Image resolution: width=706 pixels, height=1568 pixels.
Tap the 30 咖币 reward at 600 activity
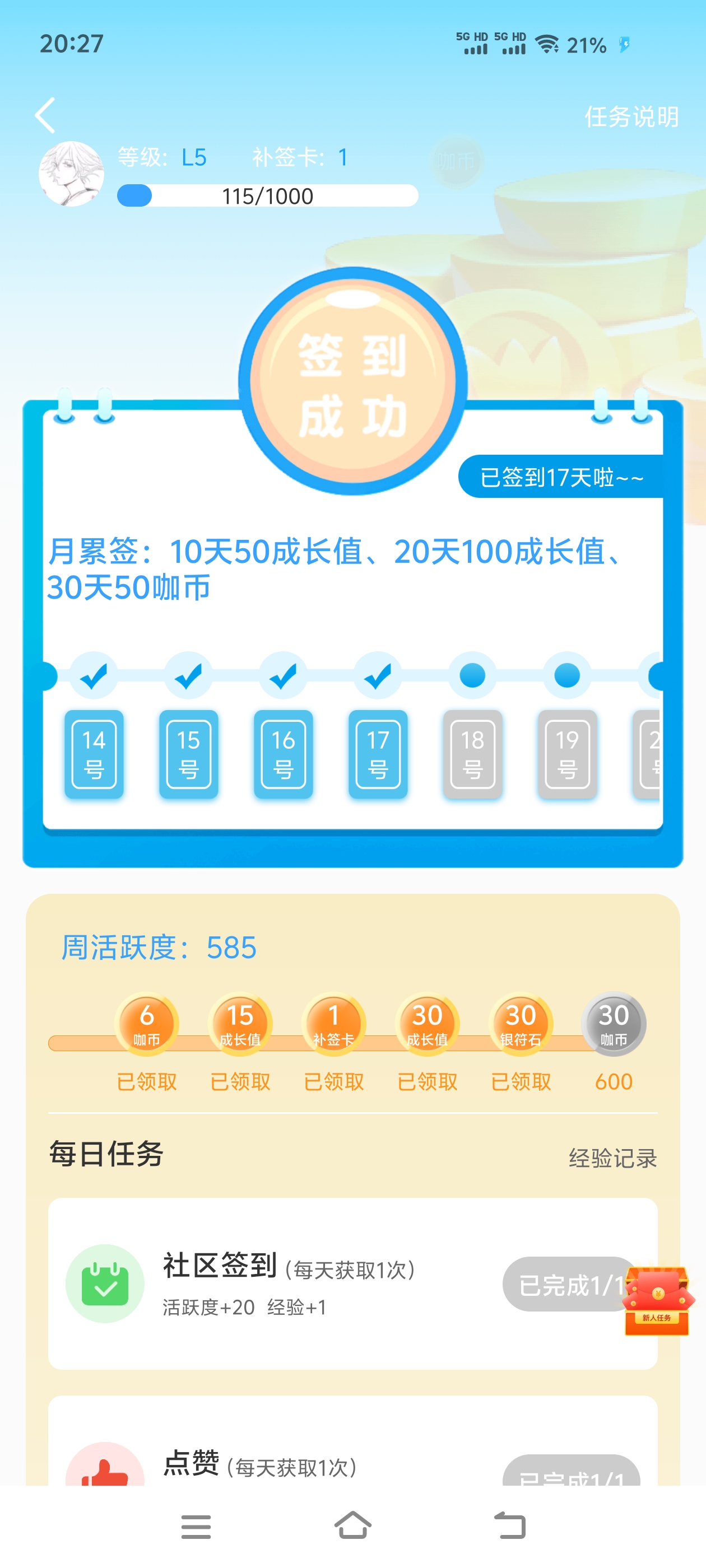point(613,1024)
